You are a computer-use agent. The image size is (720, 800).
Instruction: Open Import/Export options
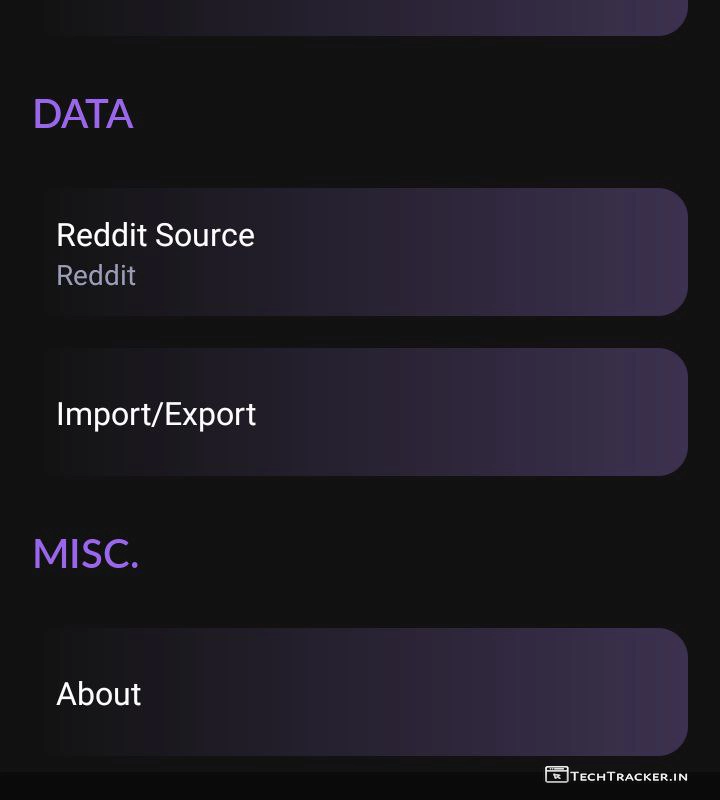coord(360,412)
